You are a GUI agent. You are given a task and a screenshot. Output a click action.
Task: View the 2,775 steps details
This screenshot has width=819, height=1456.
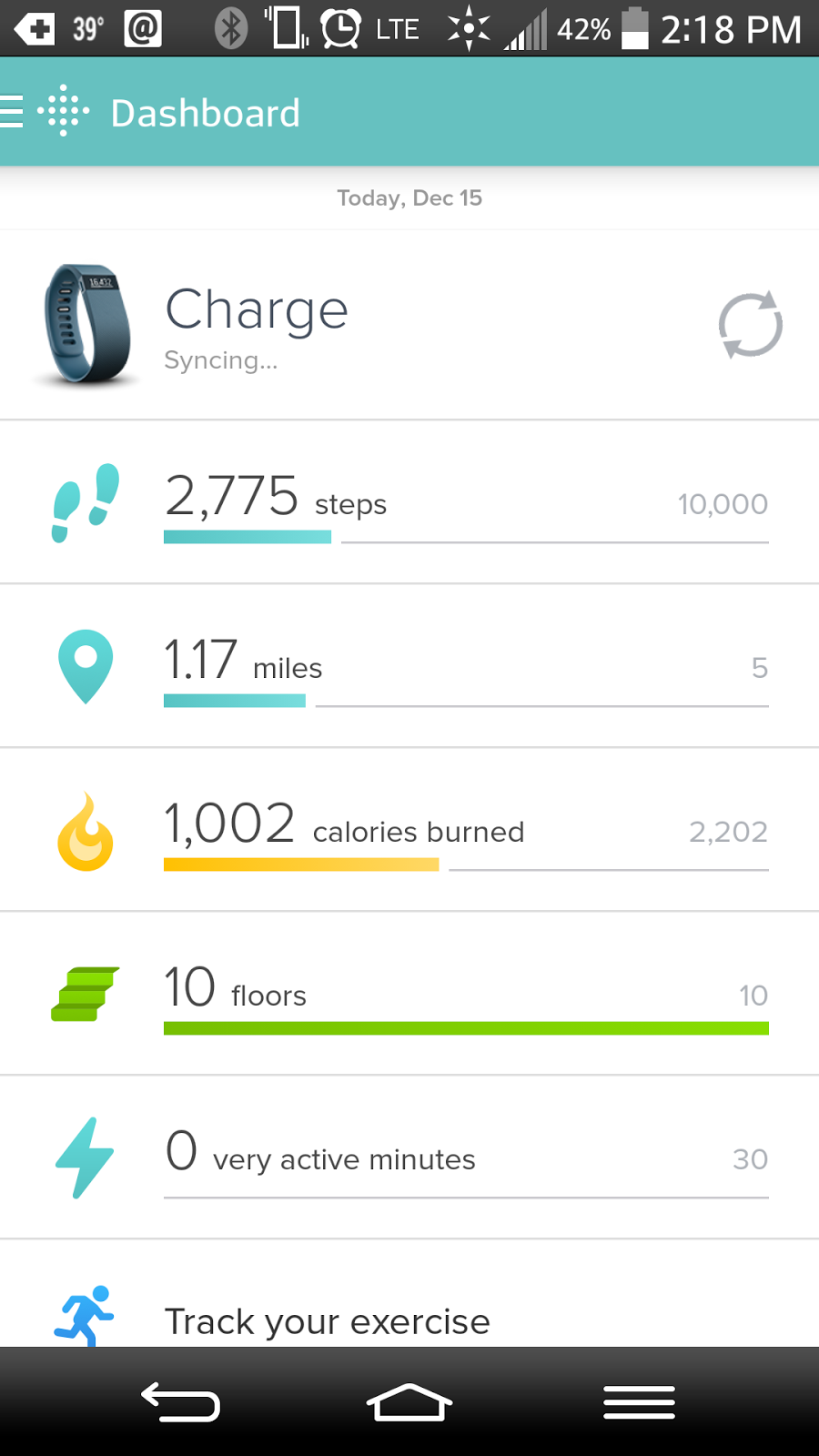(409, 502)
